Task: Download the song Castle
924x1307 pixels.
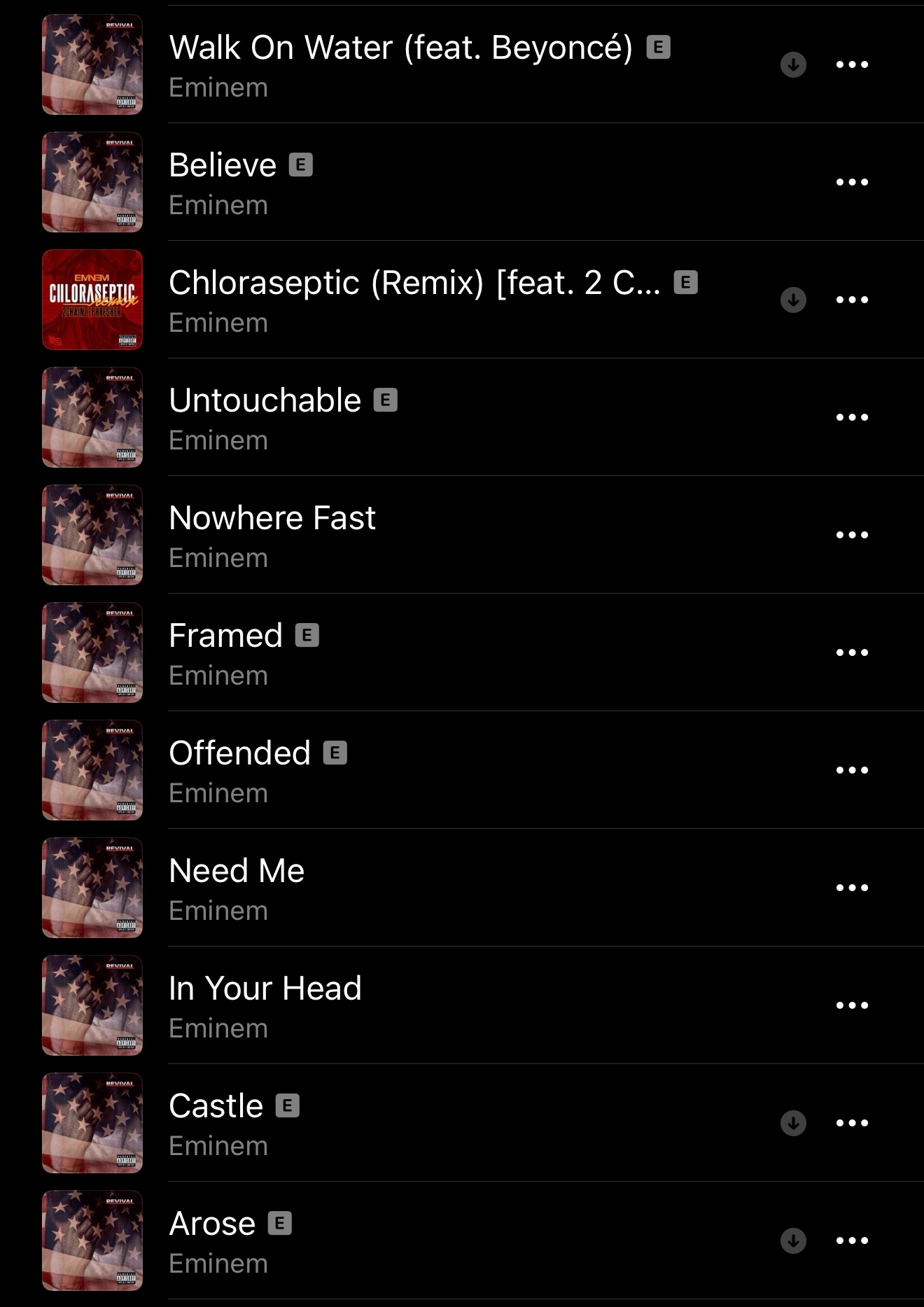Action: coord(793,1124)
